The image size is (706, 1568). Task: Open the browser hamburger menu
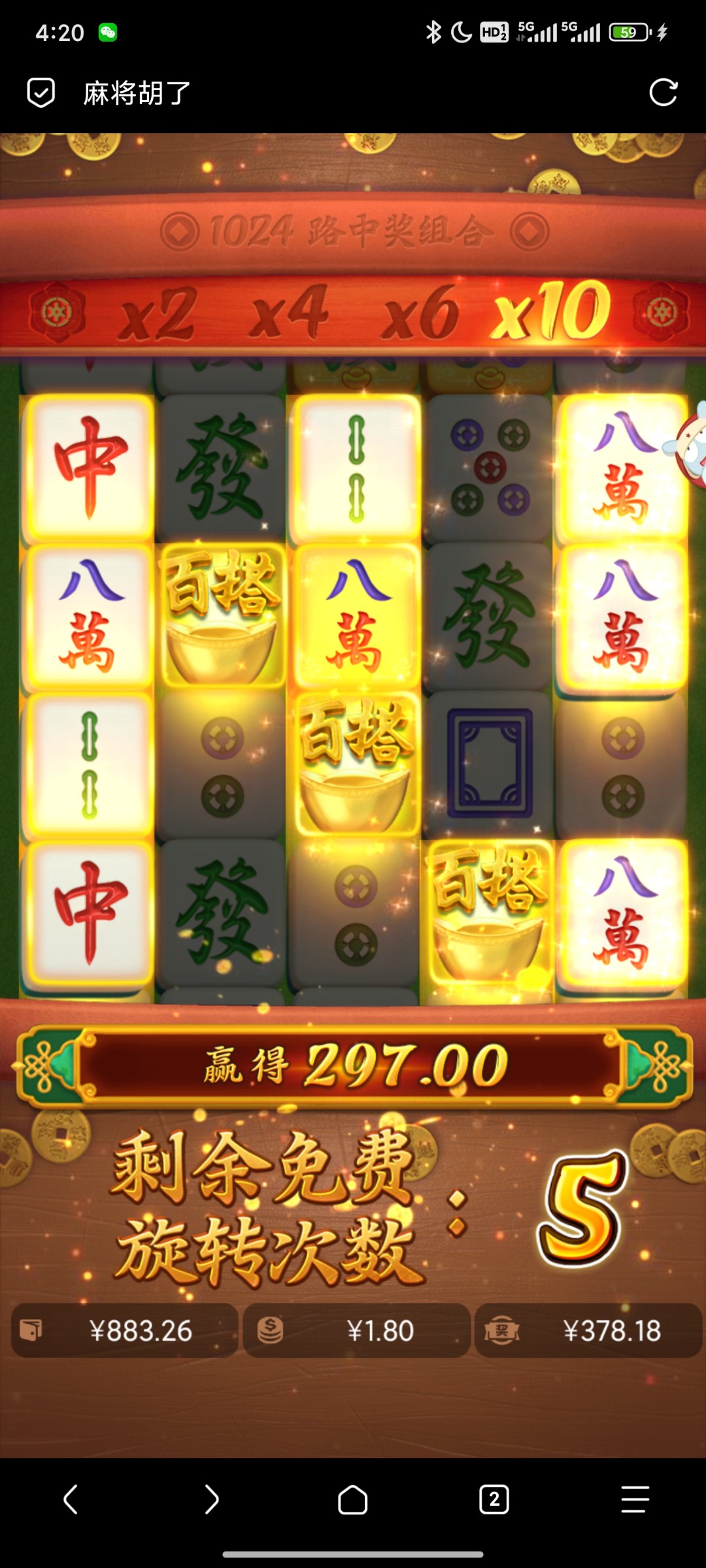(635, 1499)
